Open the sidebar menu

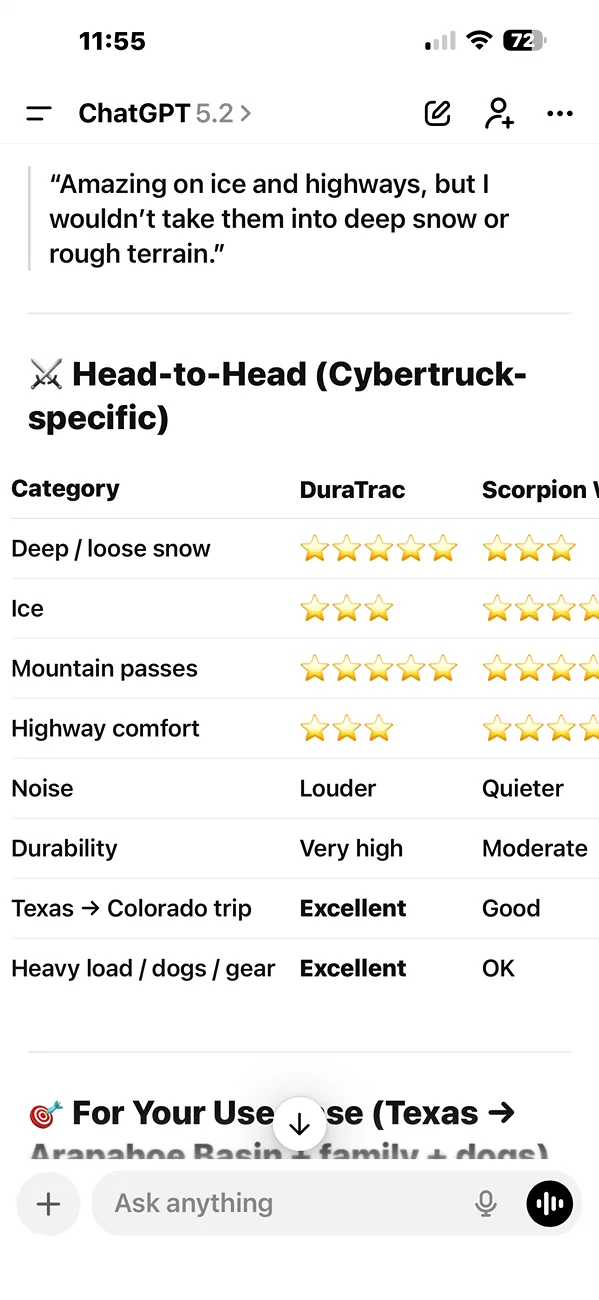(x=39, y=114)
